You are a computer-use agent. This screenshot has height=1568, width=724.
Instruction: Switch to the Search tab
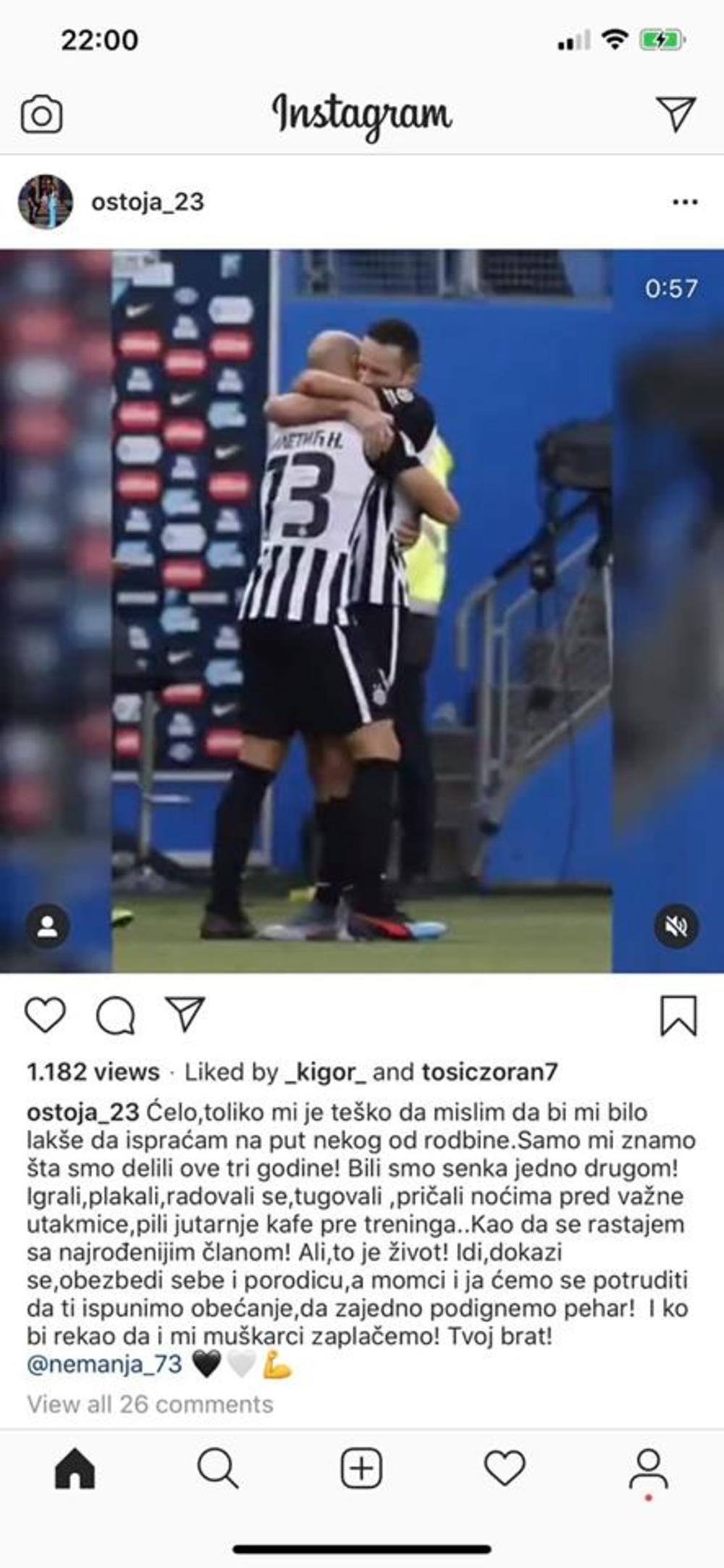pyautogui.click(x=217, y=1469)
